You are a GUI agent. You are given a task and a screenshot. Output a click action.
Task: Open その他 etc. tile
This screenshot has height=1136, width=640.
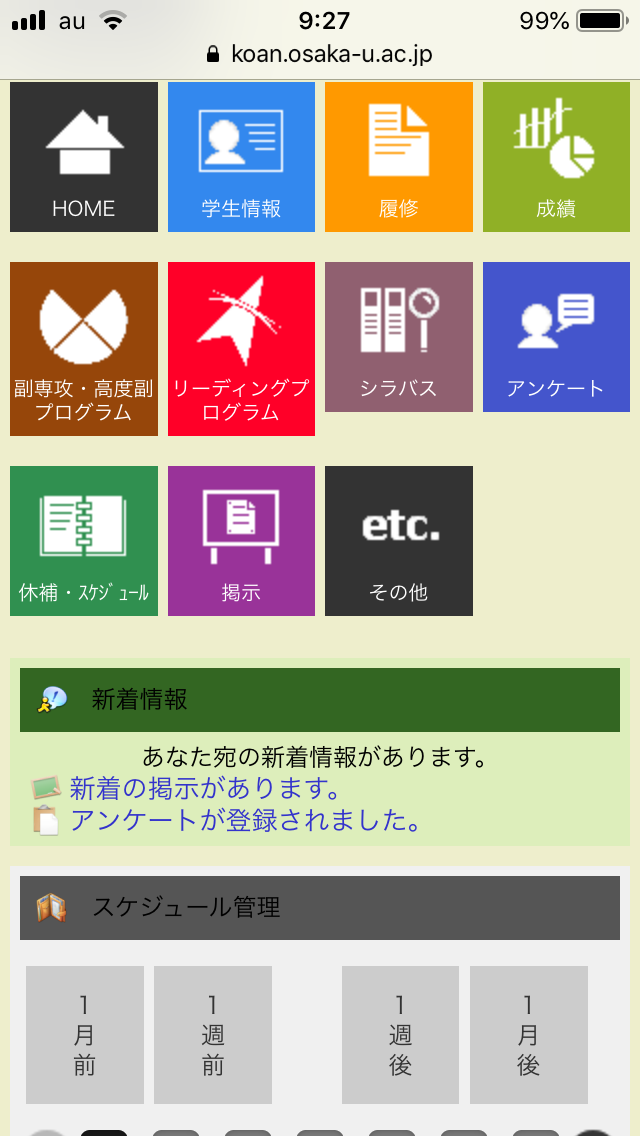point(398,541)
